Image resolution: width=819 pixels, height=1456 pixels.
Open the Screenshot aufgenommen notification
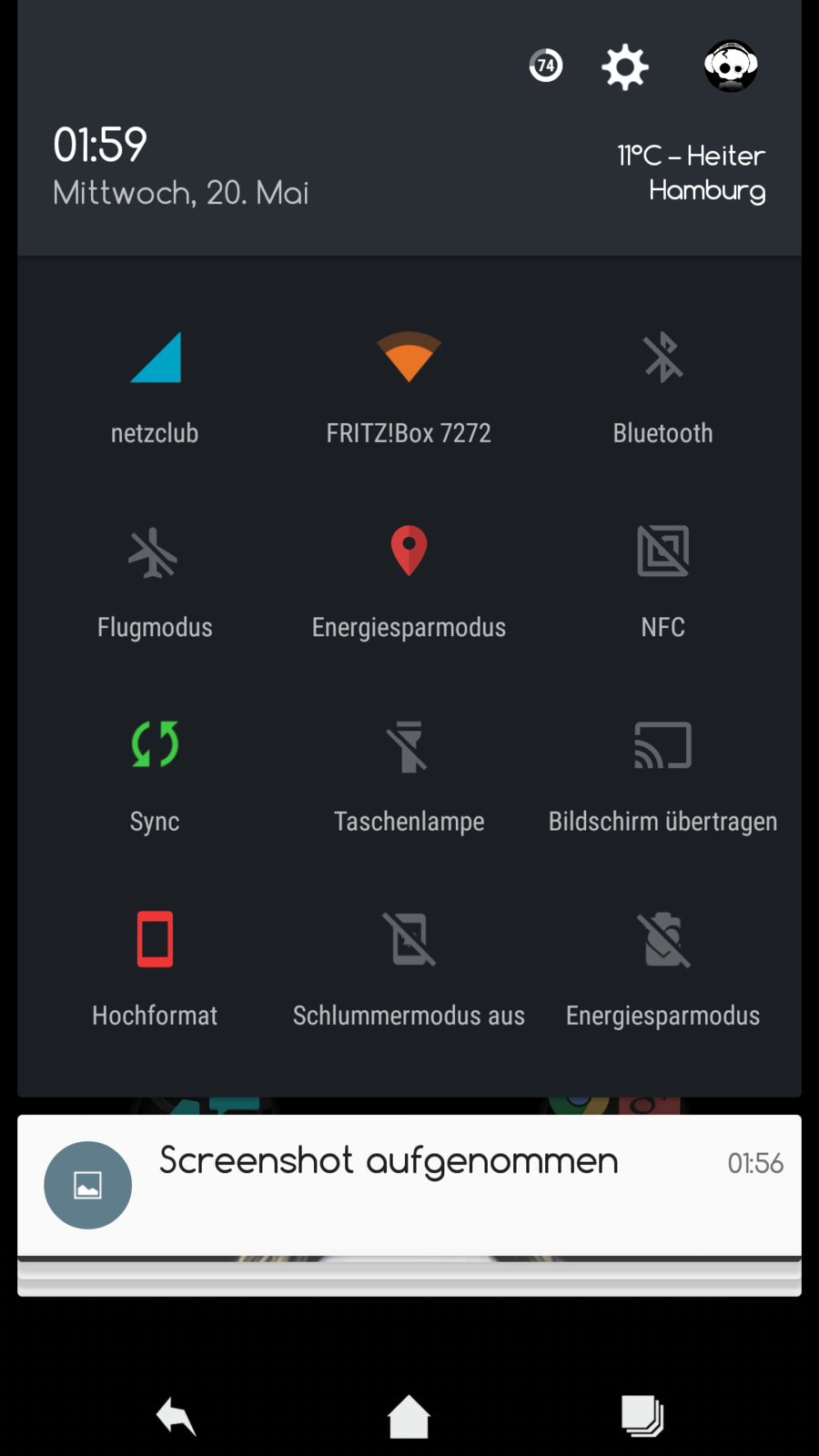pyautogui.click(x=409, y=1185)
